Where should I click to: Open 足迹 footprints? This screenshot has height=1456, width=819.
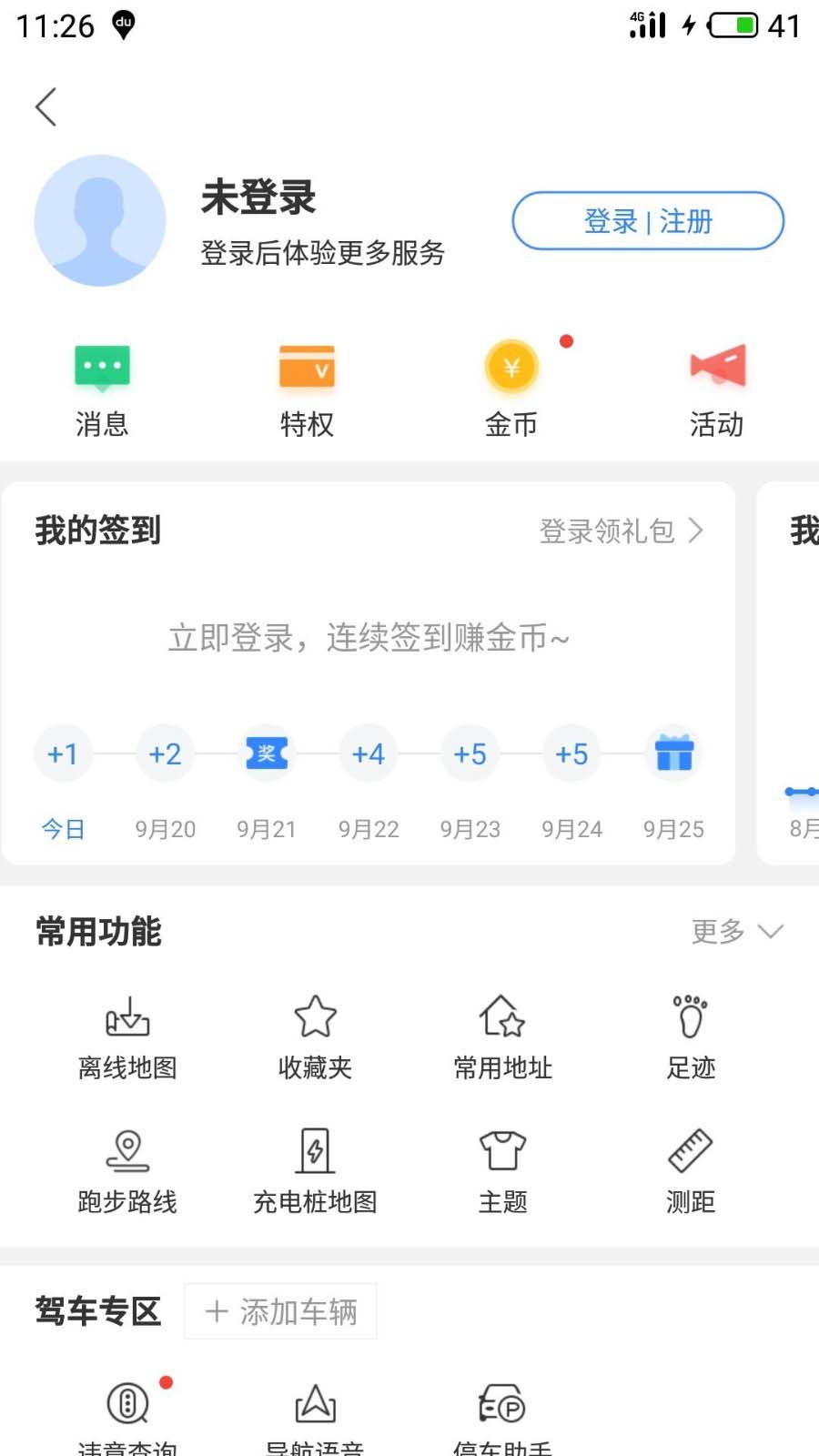click(x=691, y=1037)
